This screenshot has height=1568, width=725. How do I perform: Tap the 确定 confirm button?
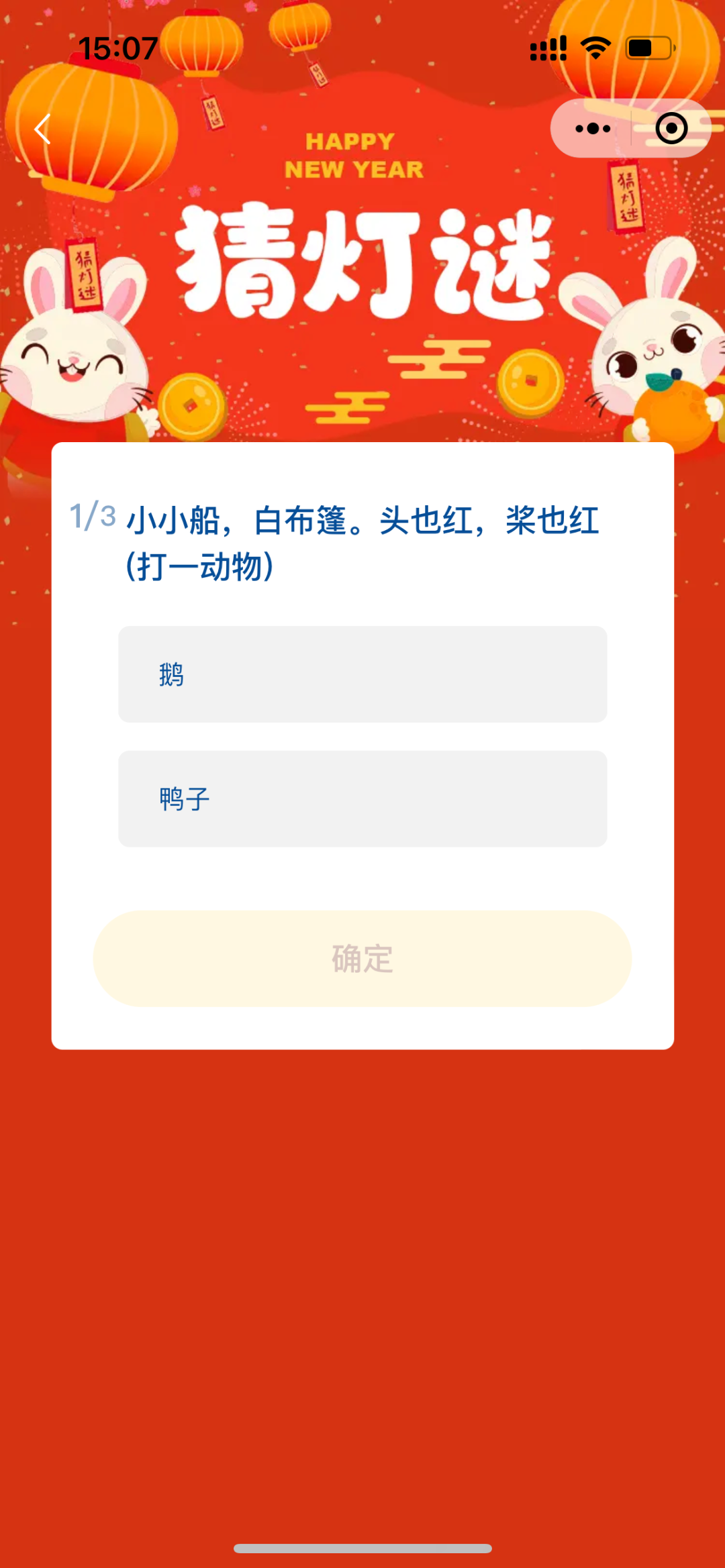coord(362,958)
